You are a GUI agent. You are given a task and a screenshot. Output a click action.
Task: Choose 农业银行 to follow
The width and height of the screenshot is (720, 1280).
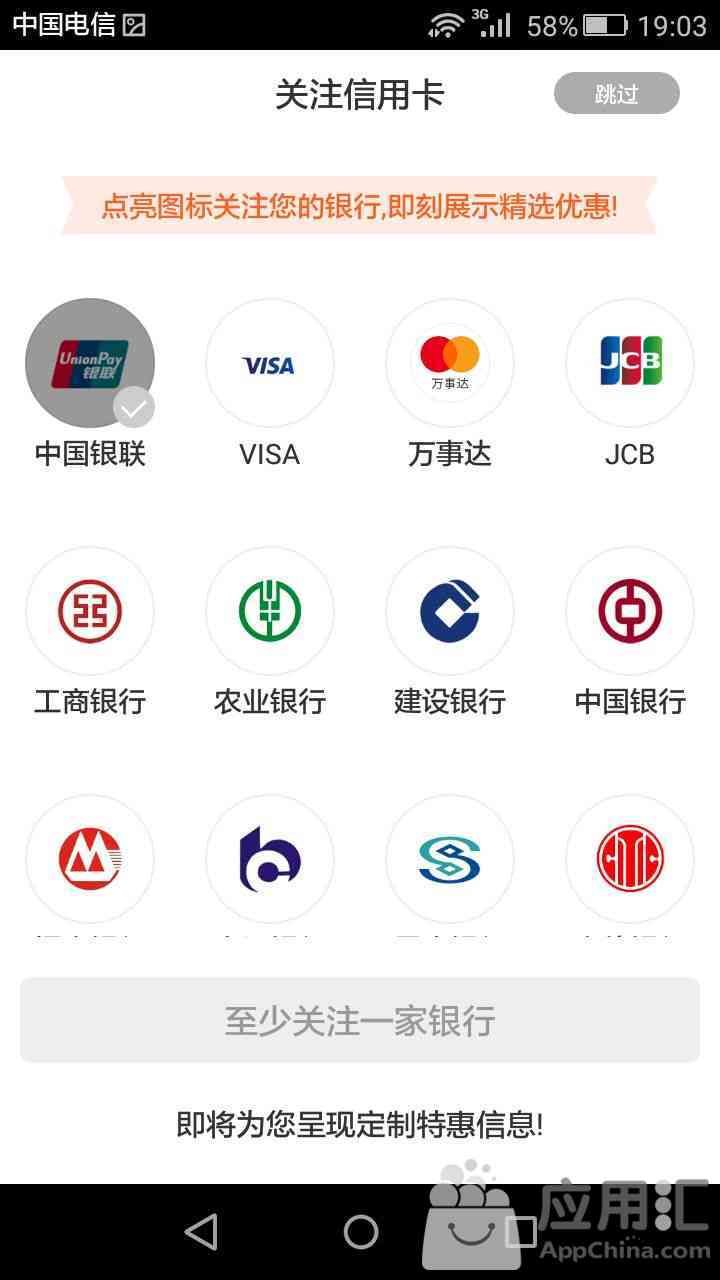coord(270,611)
